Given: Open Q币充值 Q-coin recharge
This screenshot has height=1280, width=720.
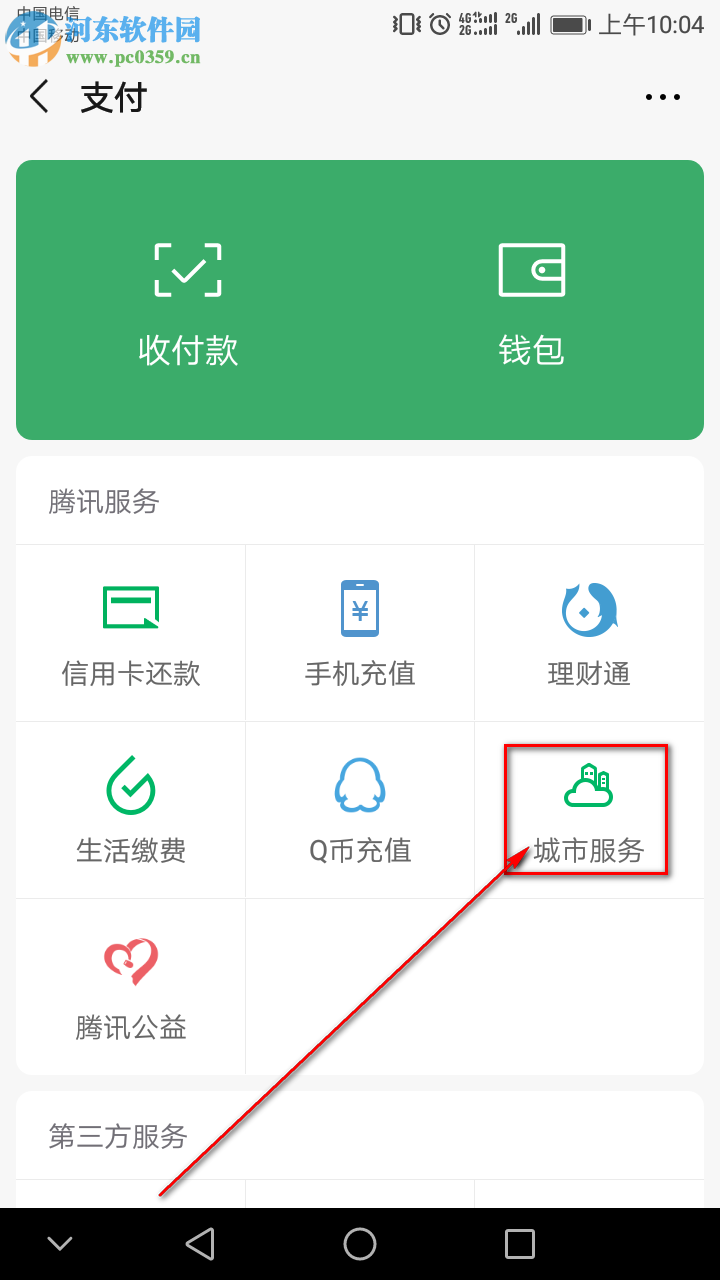Looking at the screenshot, I should click(x=360, y=808).
